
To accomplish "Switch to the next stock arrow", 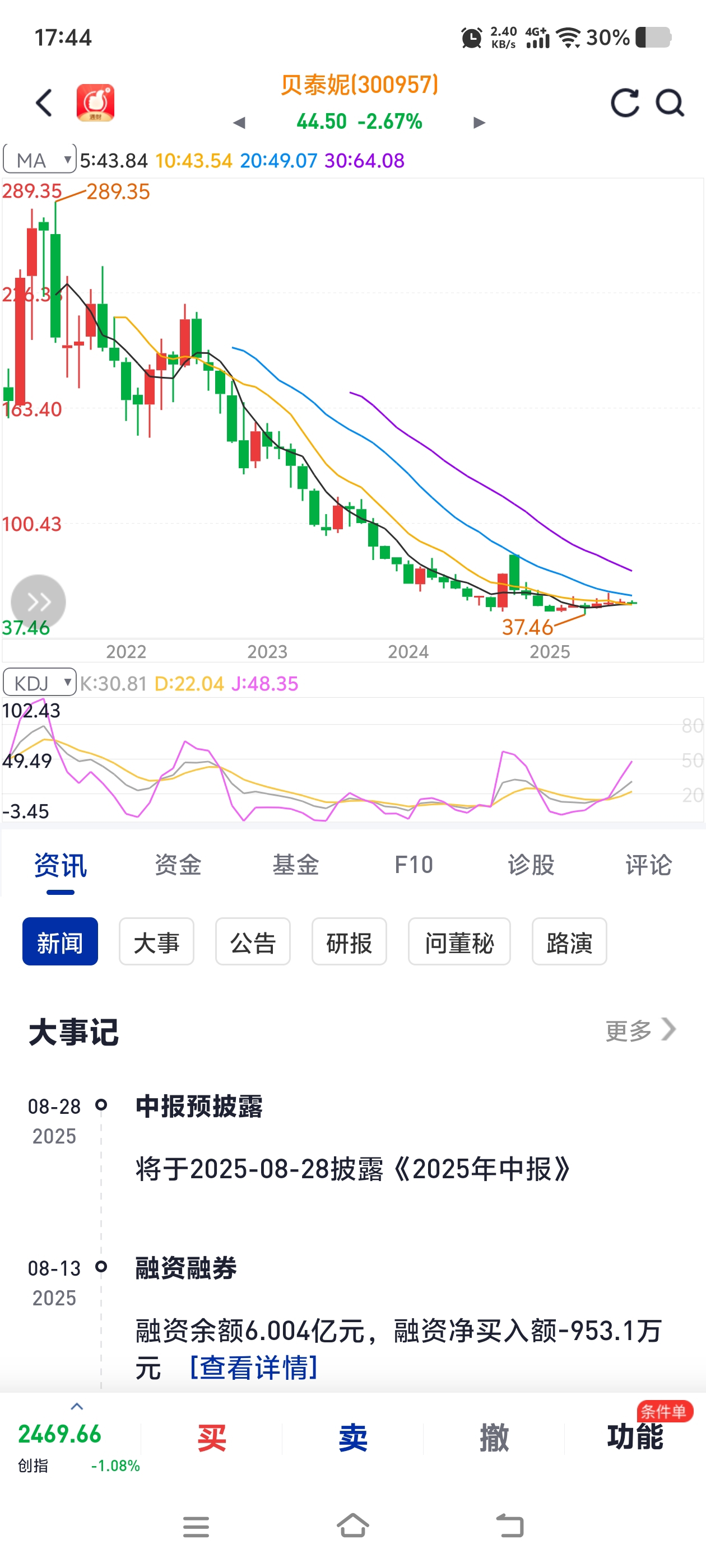I will (480, 123).
